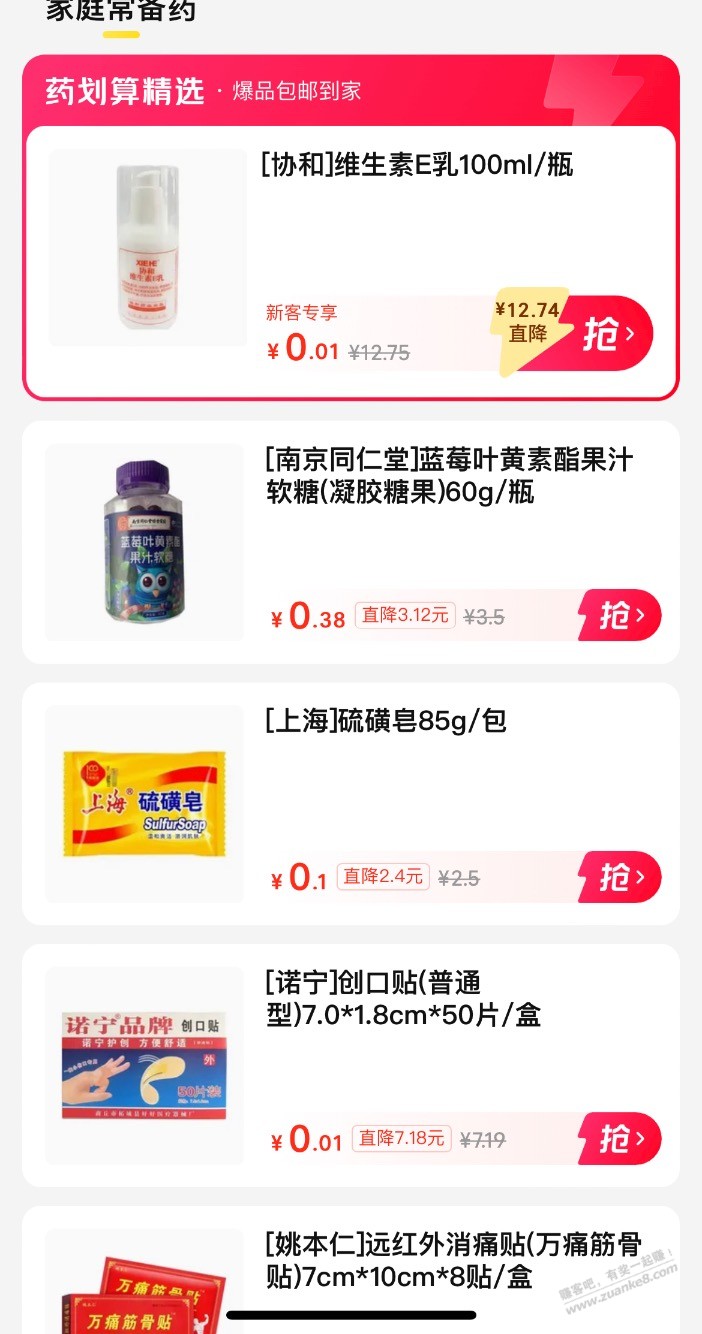702x1334 pixels.
Task: View 南京同仁堂蓝莓叶黄素酯软糖 product details
Action: click(x=449, y=476)
